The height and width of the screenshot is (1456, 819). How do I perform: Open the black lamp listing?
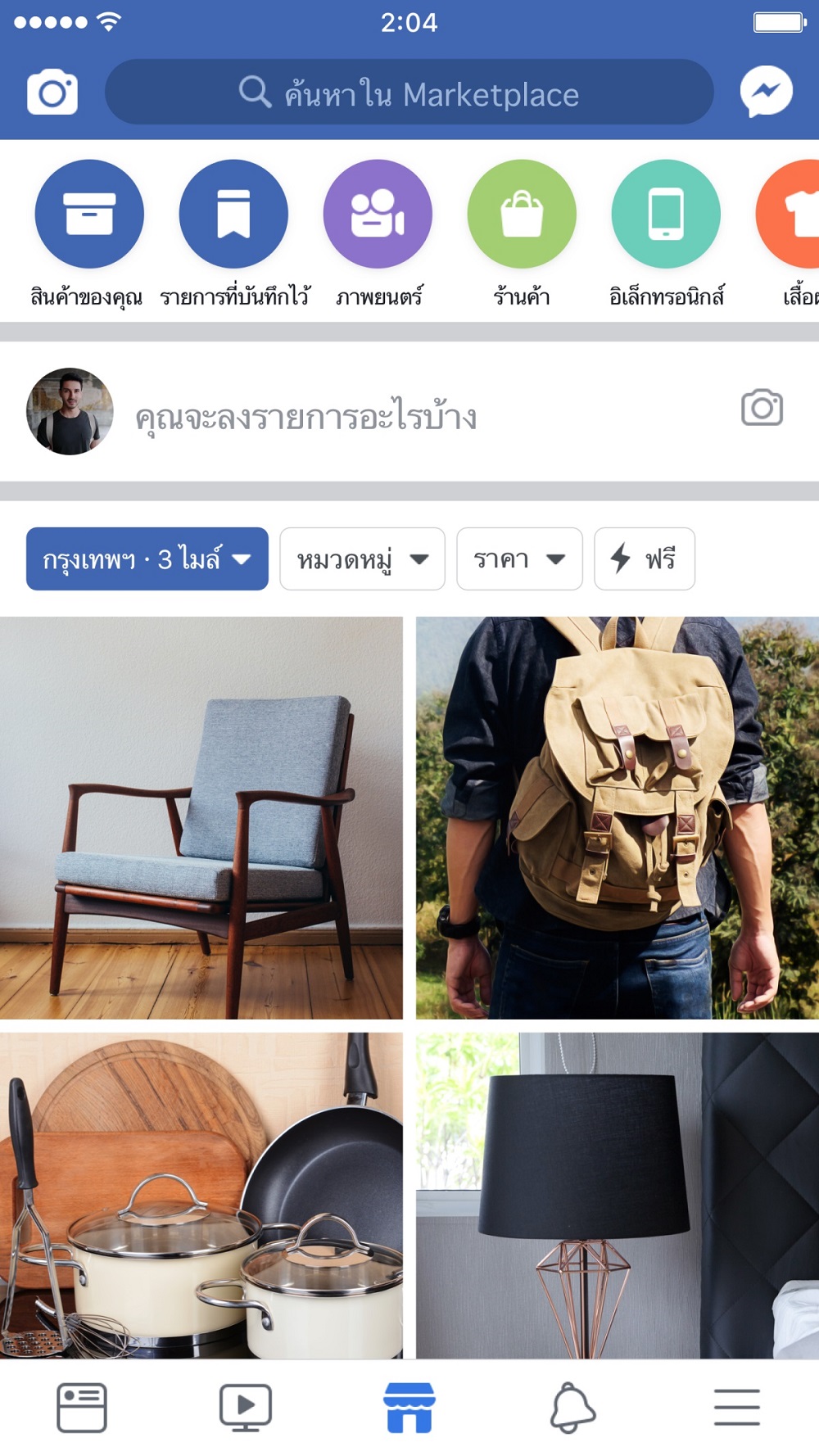point(618,1196)
